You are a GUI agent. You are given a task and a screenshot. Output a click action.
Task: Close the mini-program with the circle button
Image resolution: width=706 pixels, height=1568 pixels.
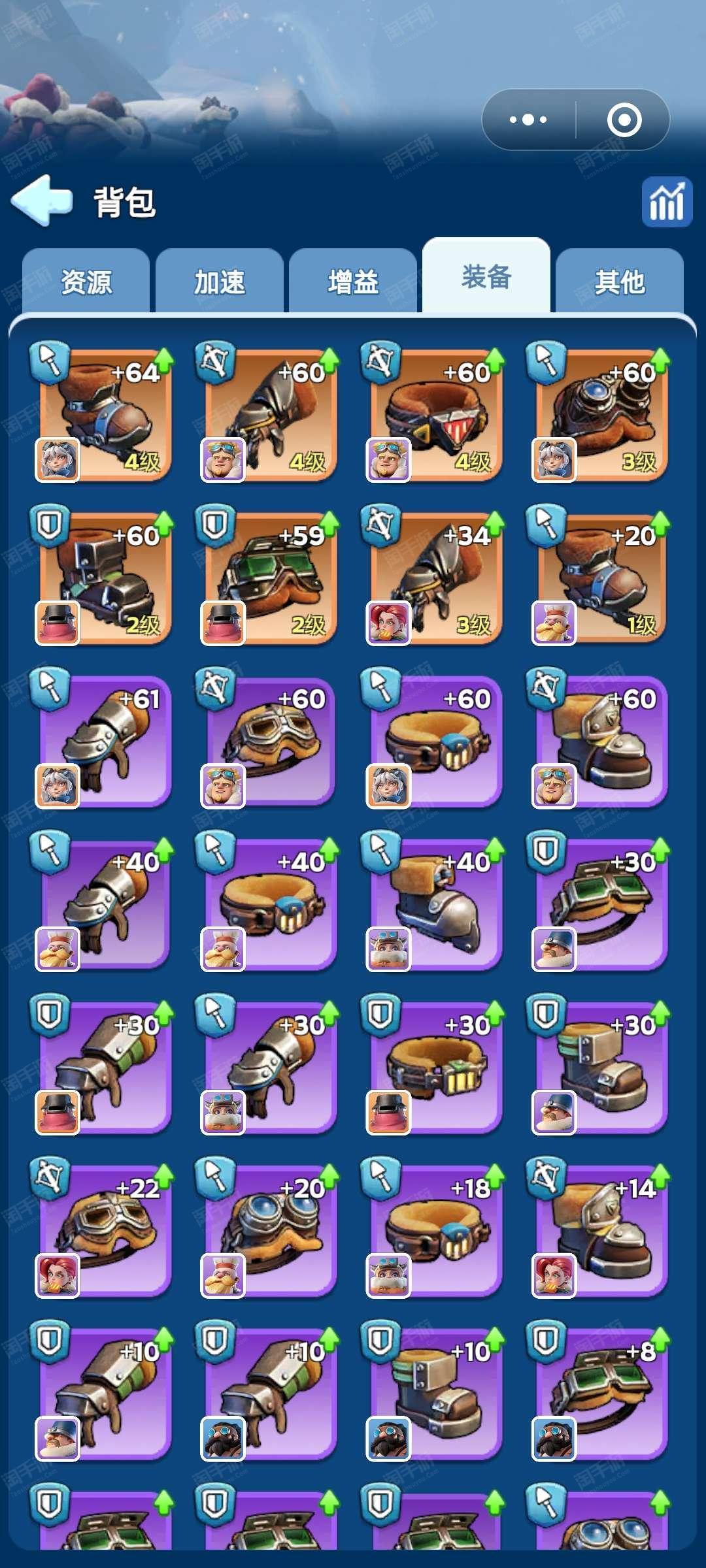624,120
